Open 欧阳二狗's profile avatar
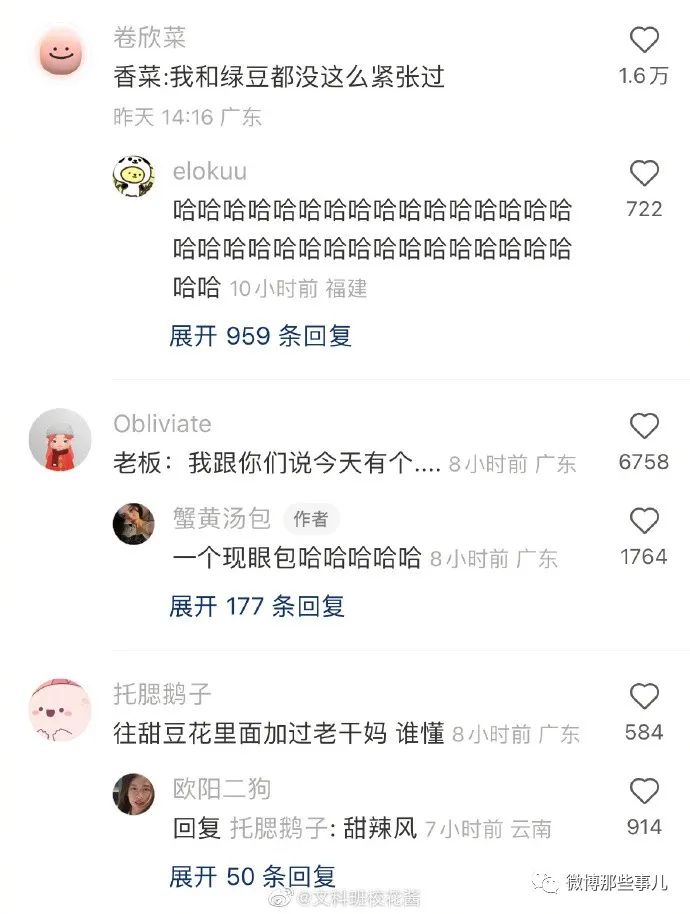The height and width of the screenshot is (914, 690). pos(133,793)
